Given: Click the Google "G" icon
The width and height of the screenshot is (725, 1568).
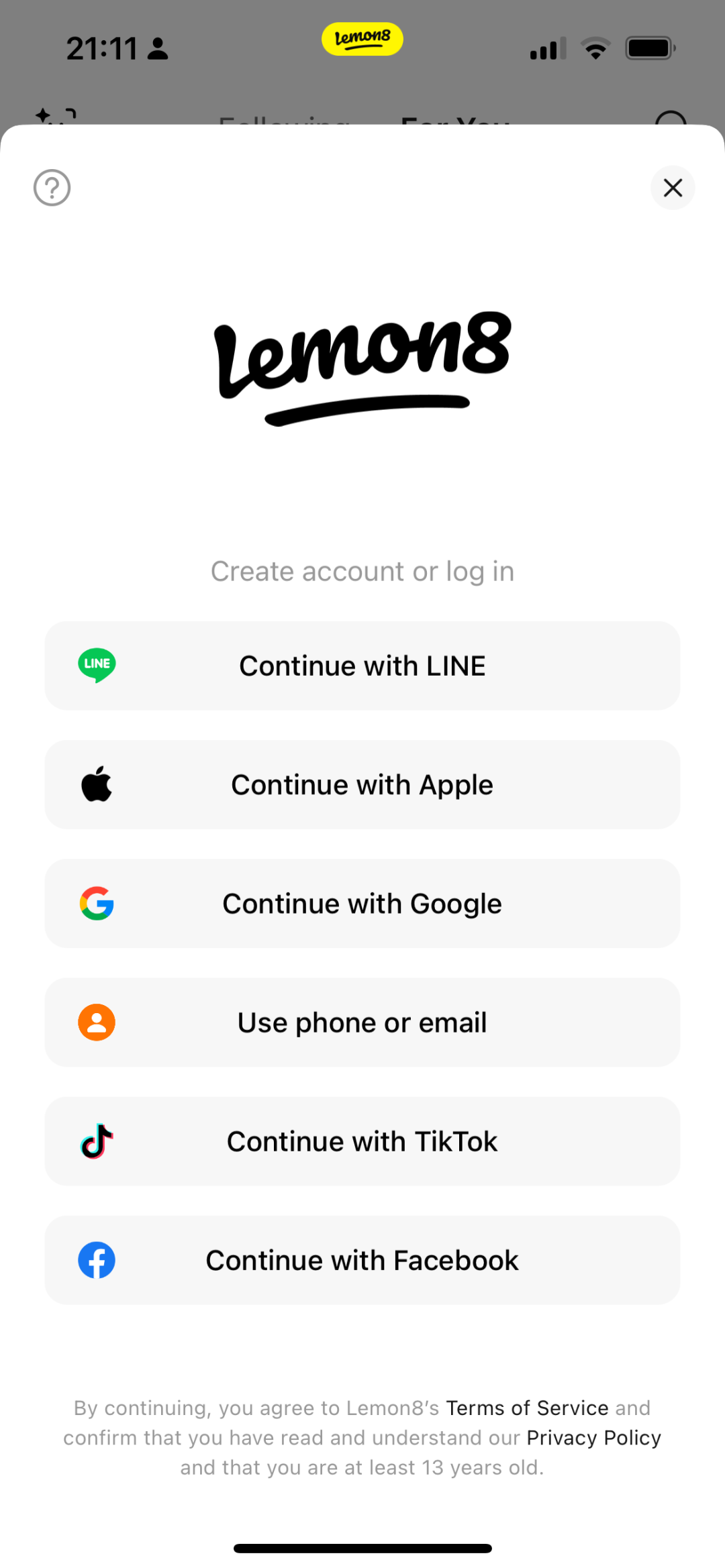Looking at the screenshot, I should [97, 903].
